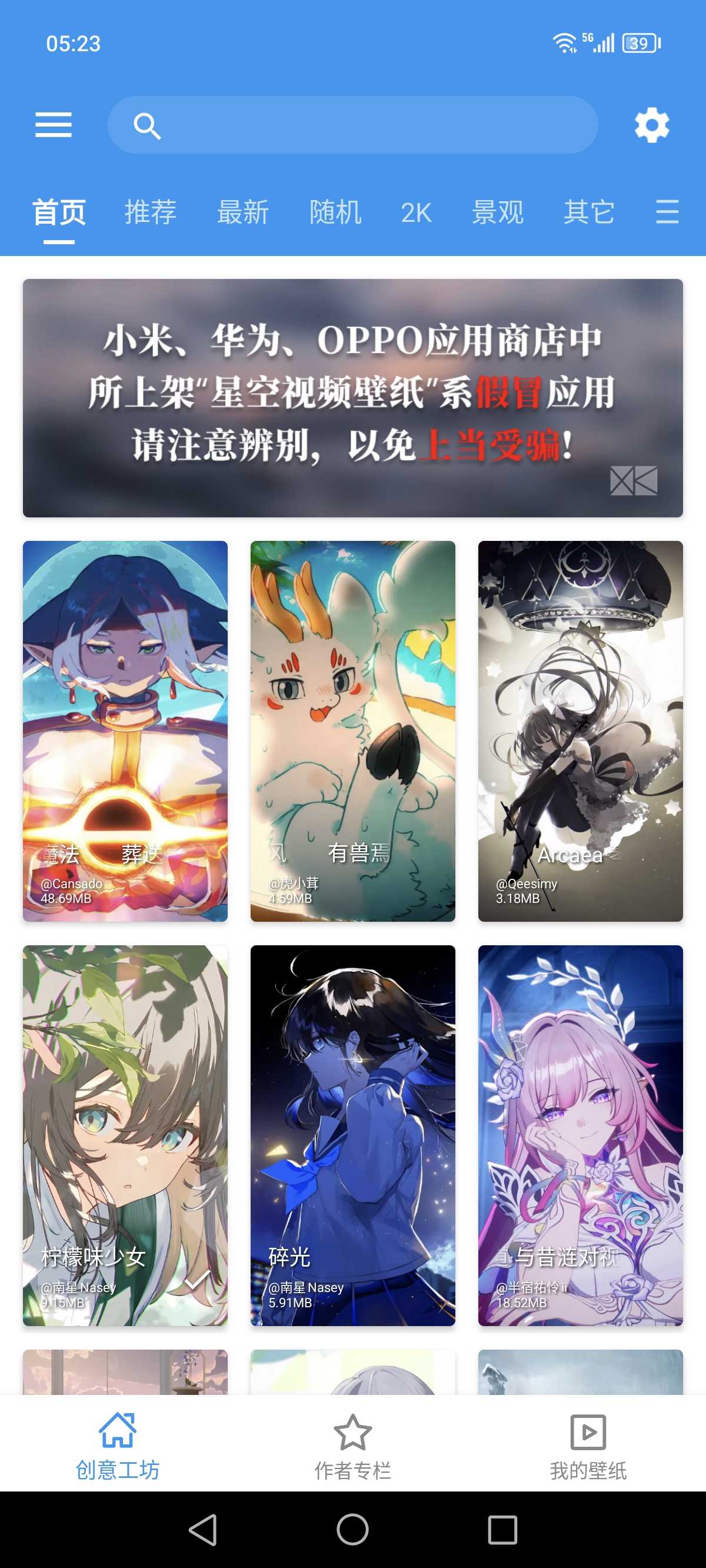Open the 柠檬味少女 wallpaper
The width and height of the screenshot is (706, 1568).
[125, 1135]
